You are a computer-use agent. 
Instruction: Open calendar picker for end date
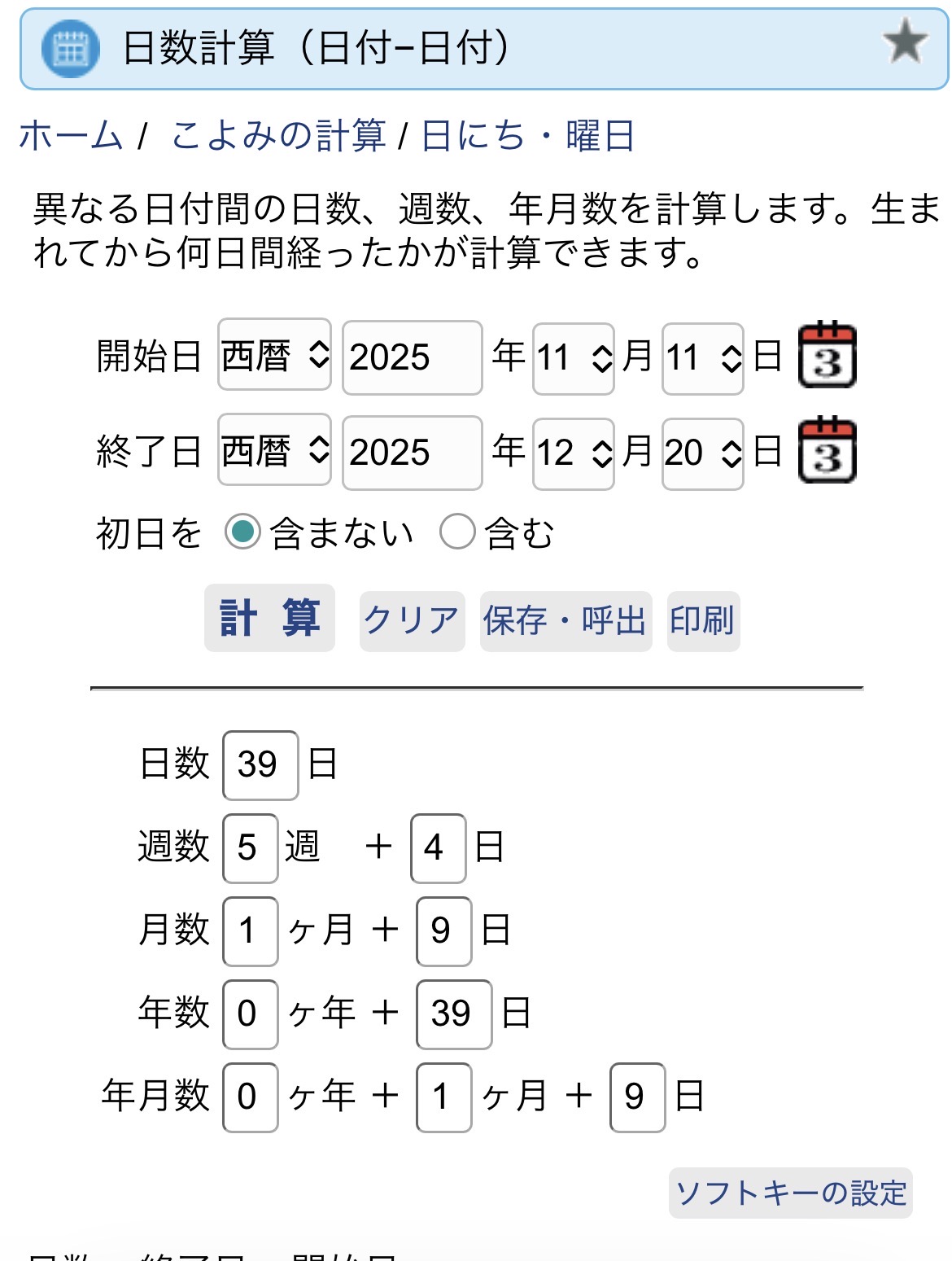[x=827, y=450]
